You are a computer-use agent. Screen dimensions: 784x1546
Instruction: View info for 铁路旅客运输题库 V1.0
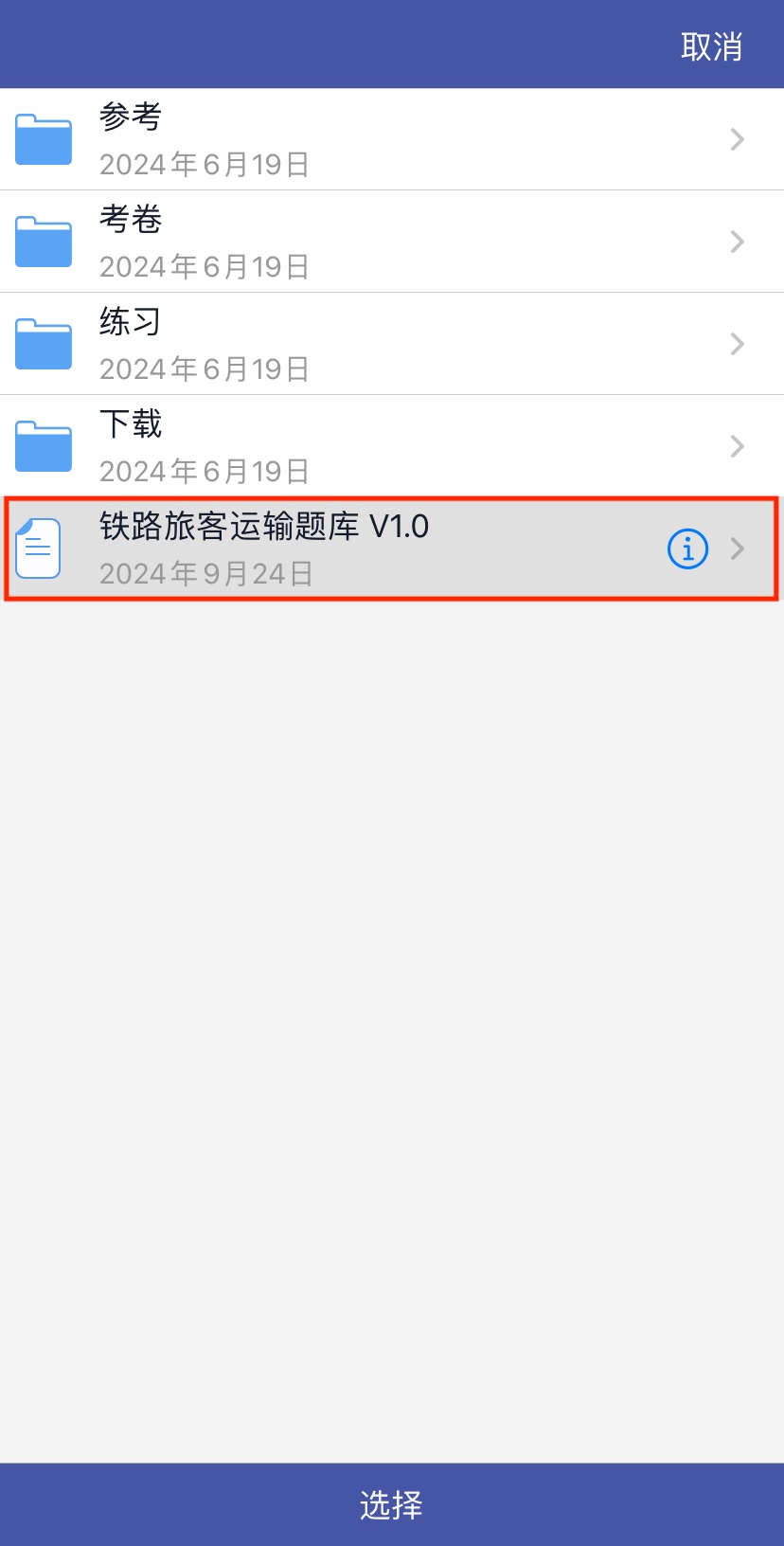coord(687,548)
